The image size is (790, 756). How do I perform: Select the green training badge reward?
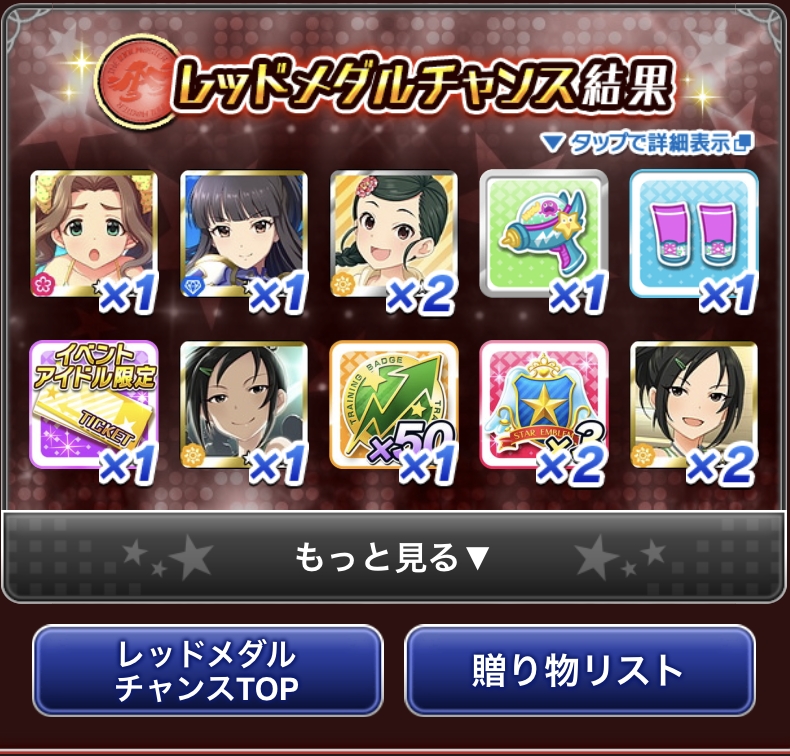pyautogui.click(x=393, y=405)
